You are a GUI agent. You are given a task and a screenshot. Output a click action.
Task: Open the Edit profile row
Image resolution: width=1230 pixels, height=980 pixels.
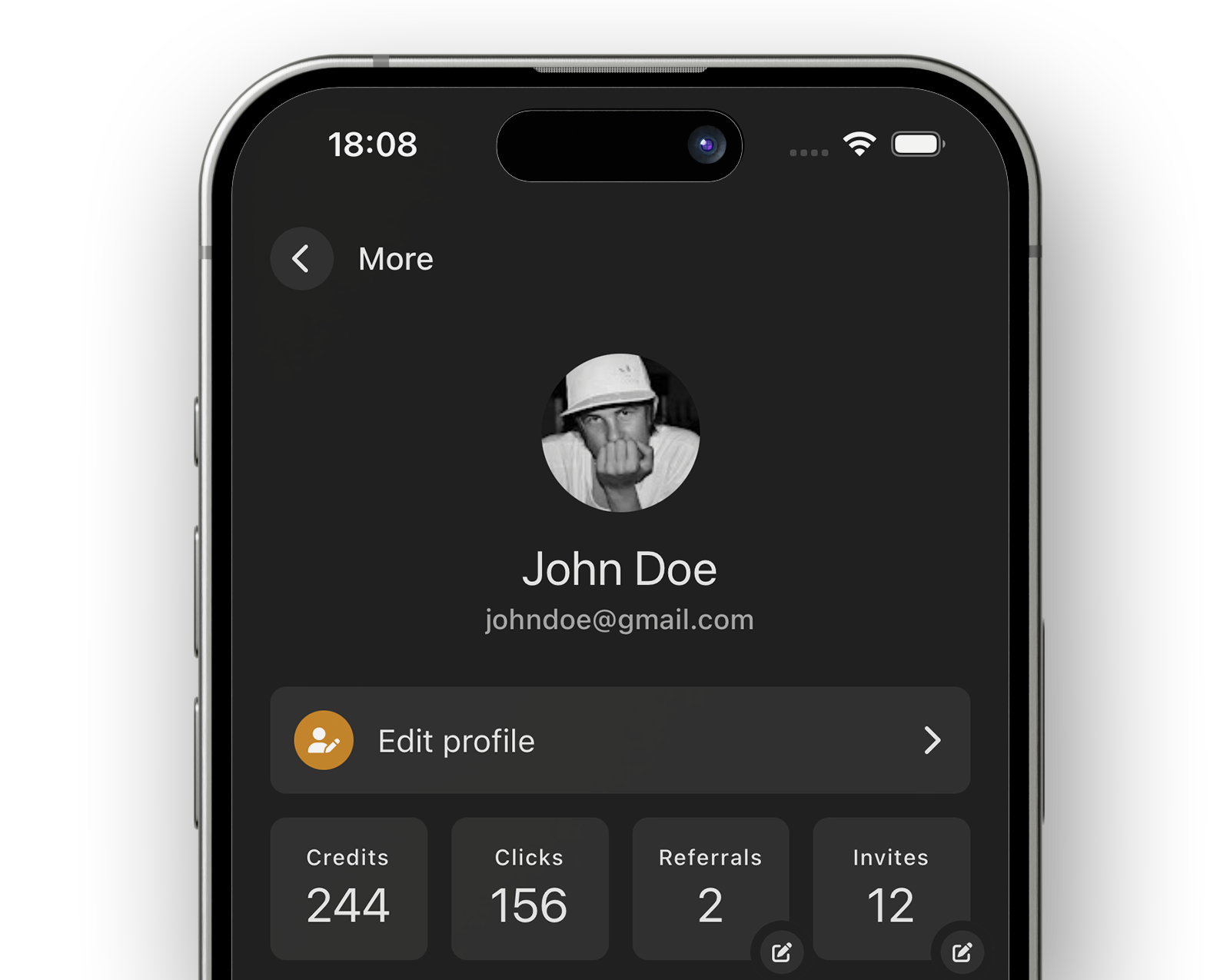pos(620,740)
